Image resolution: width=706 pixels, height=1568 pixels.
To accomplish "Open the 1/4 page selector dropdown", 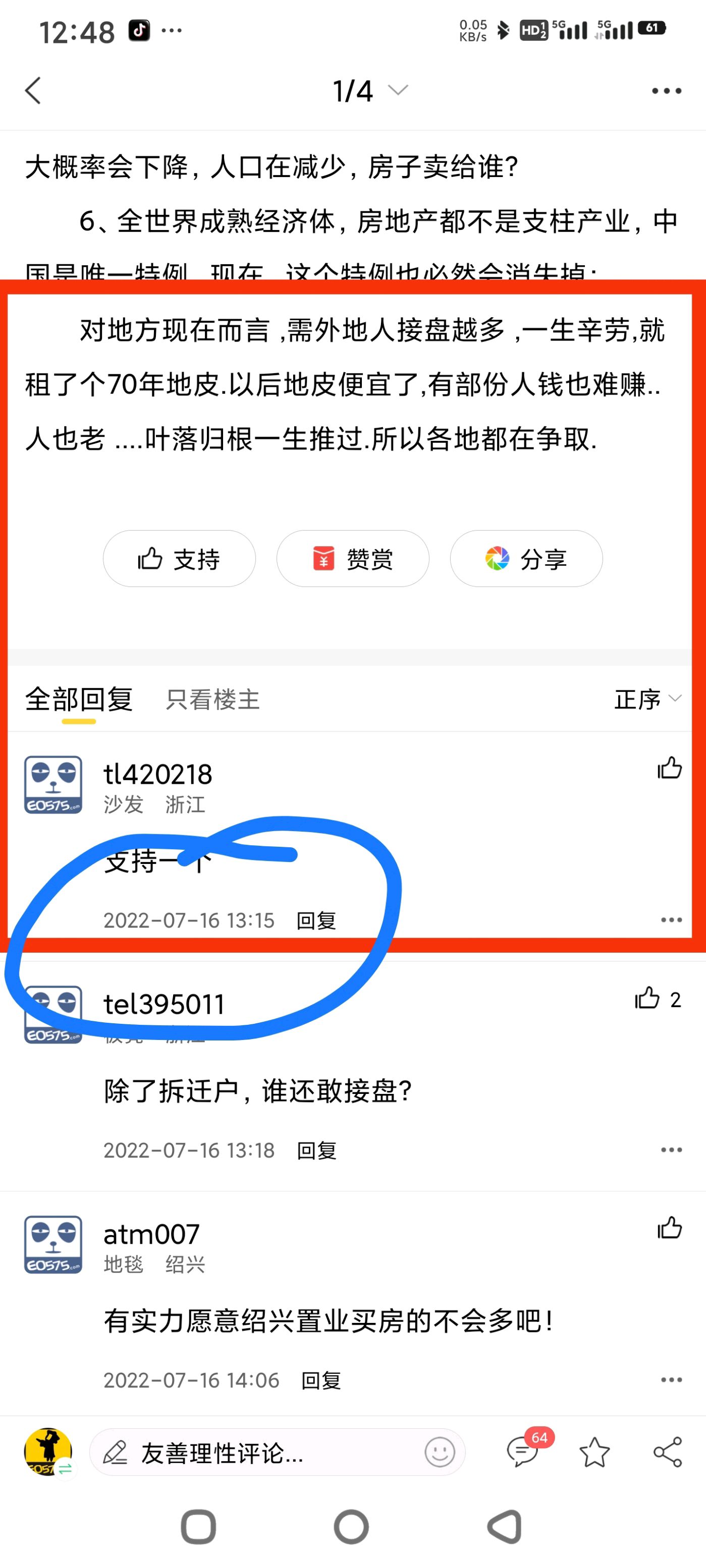I will [x=369, y=91].
